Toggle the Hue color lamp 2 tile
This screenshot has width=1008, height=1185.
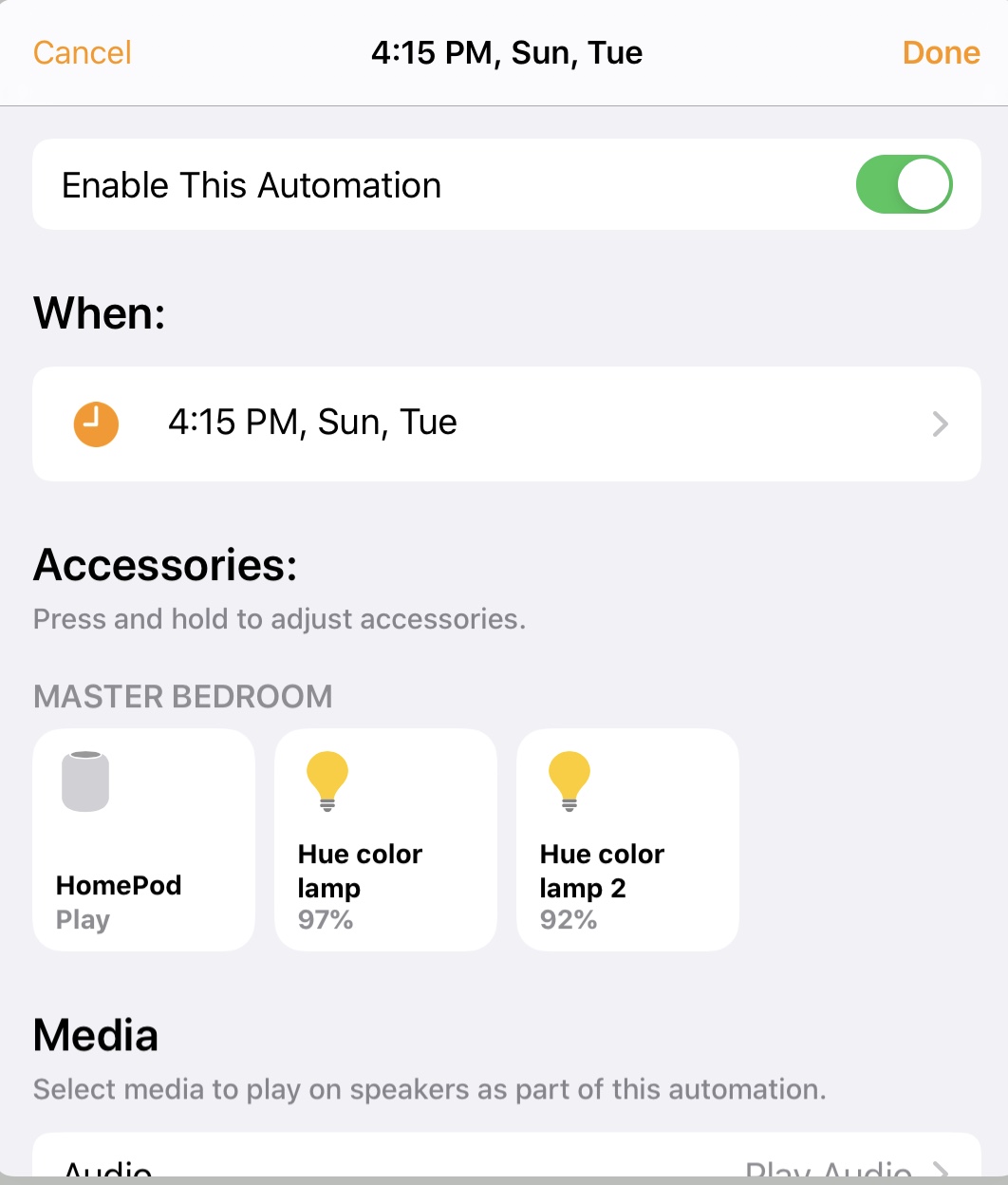627,839
